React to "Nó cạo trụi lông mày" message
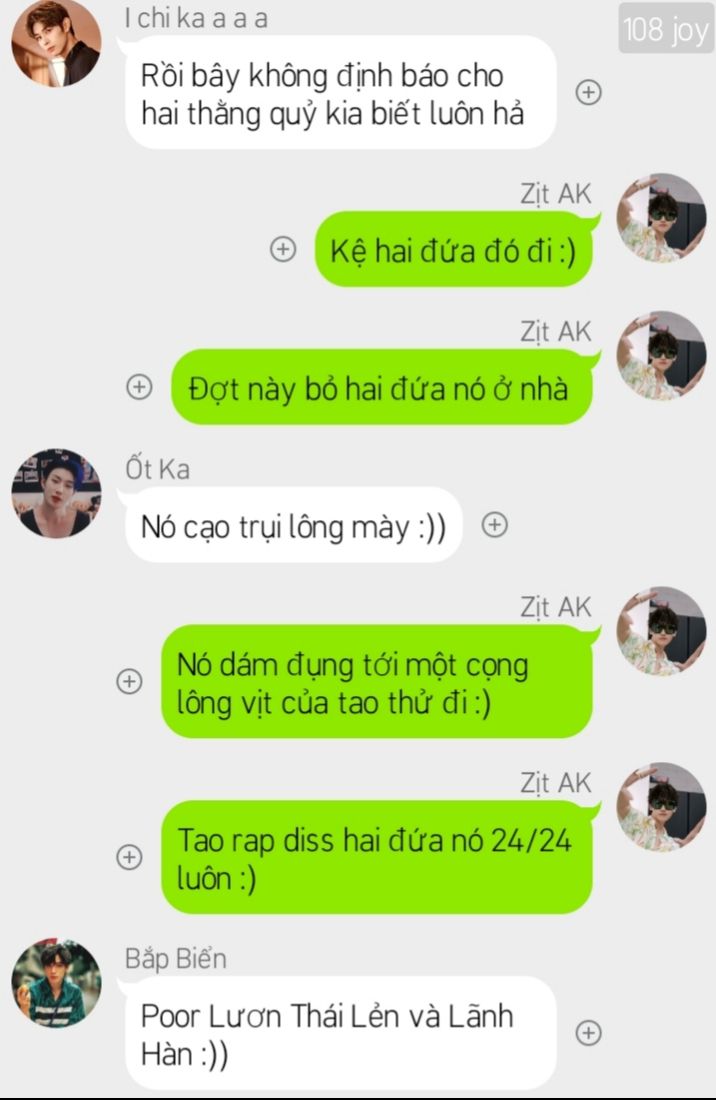This screenshot has width=716, height=1100. (494, 524)
